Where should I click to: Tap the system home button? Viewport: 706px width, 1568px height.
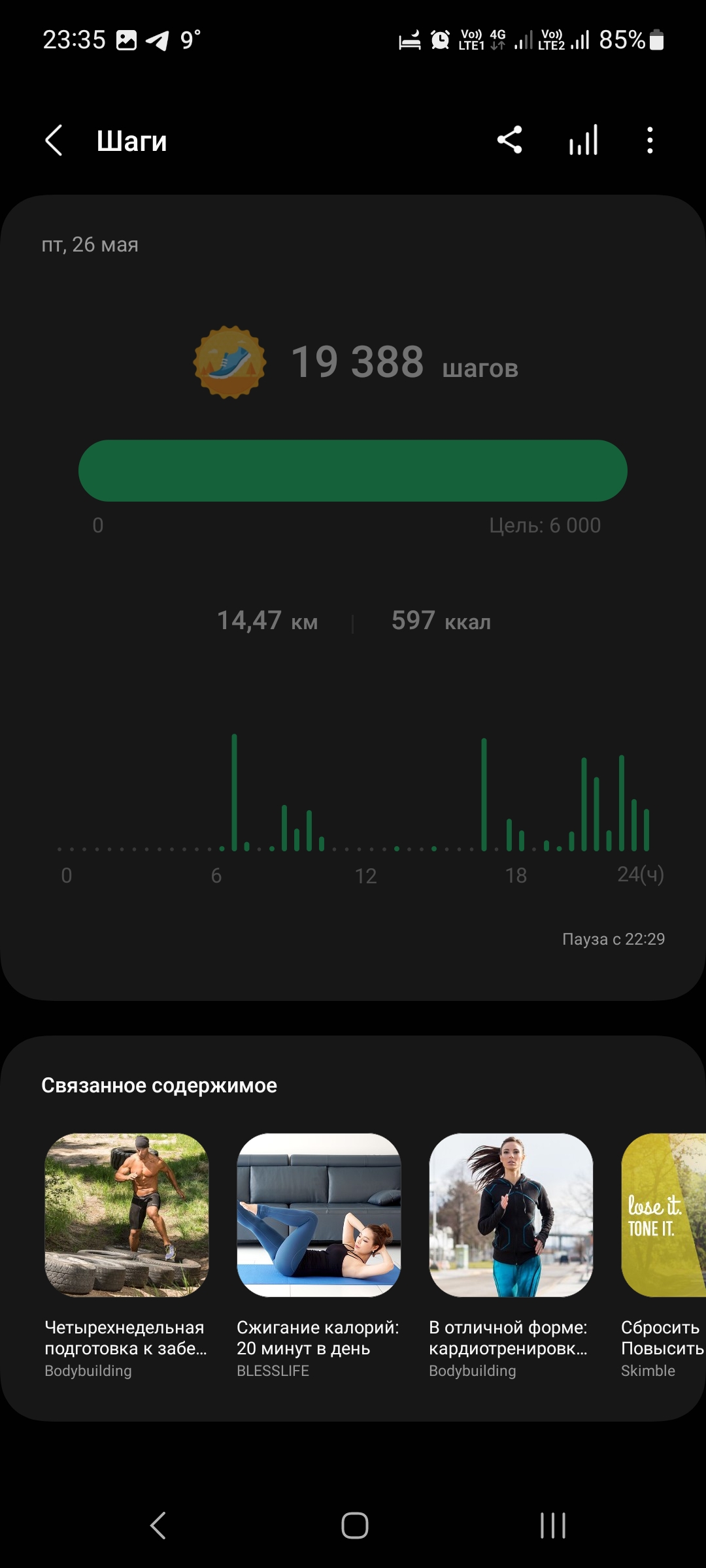click(x=354, y=1526)
